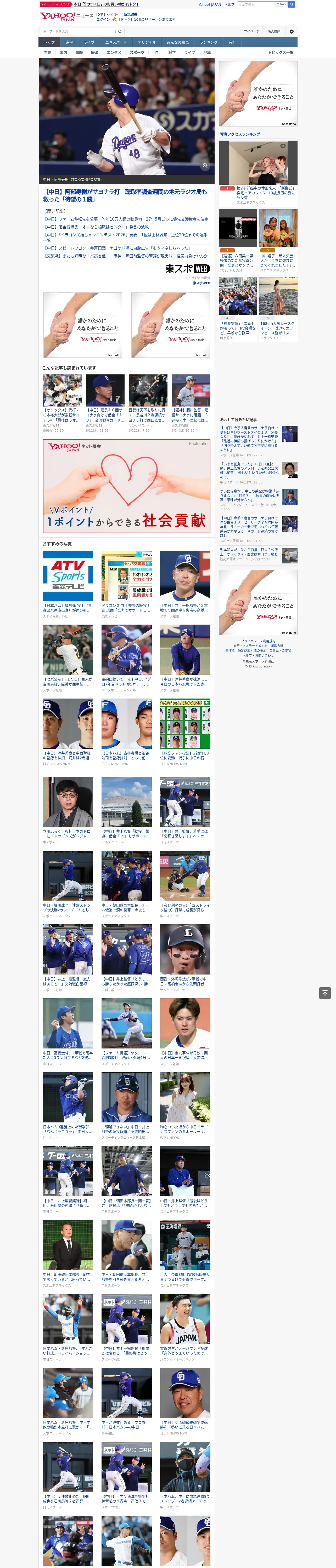Open 購入履歴
This screenshot has width=336, height=1568.
tap(274, 31)
